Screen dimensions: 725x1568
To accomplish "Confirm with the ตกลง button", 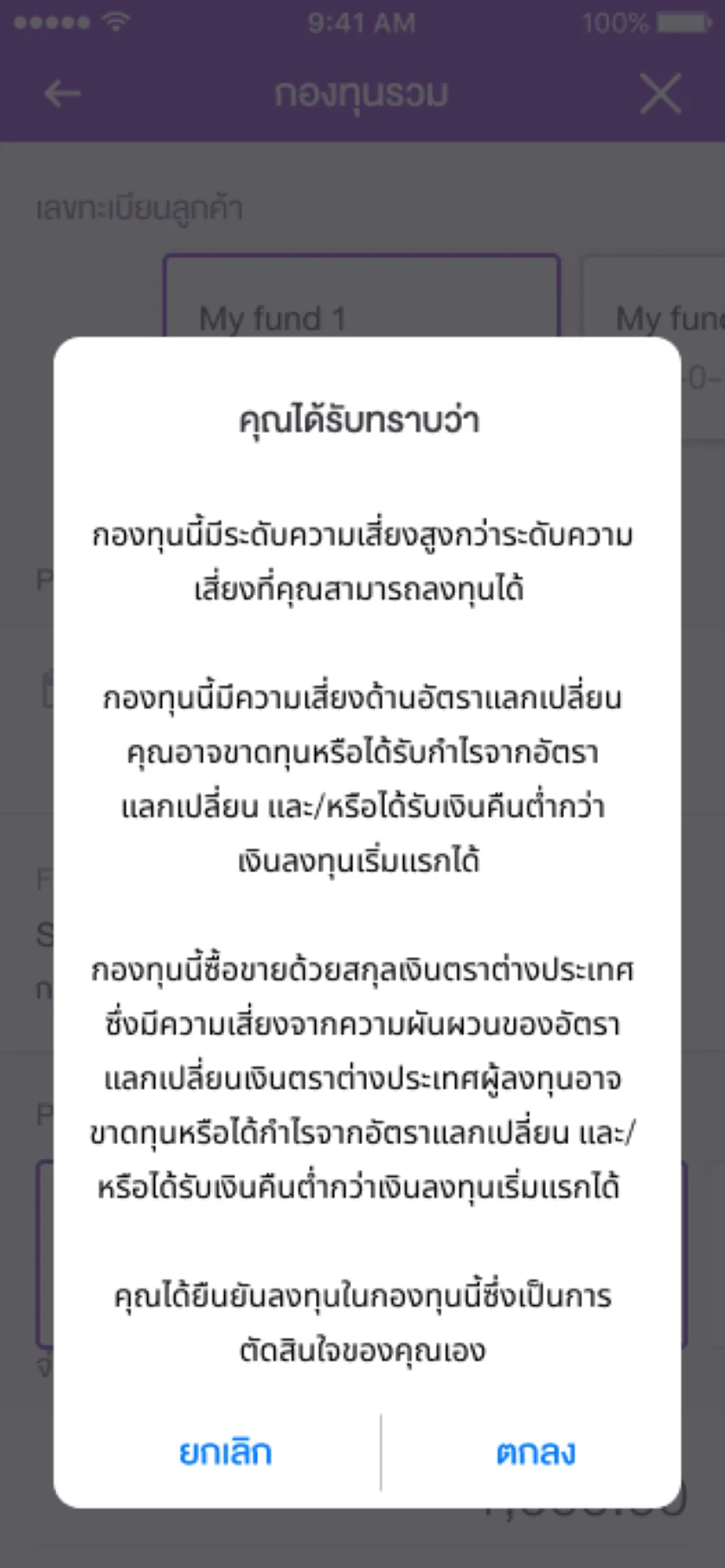I will [x=536, y=1452].
